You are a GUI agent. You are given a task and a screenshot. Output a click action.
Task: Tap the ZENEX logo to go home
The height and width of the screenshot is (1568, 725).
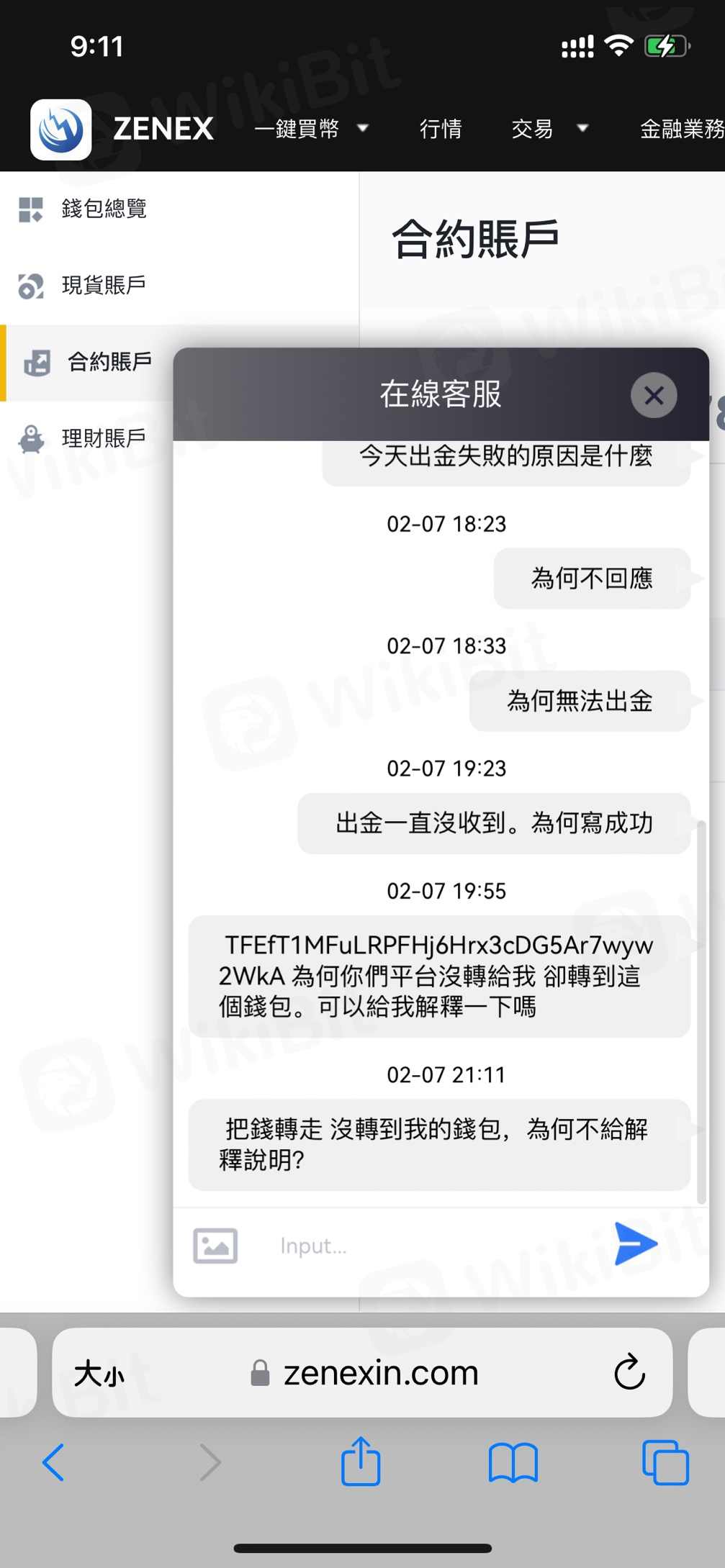(x=122, y=130)
